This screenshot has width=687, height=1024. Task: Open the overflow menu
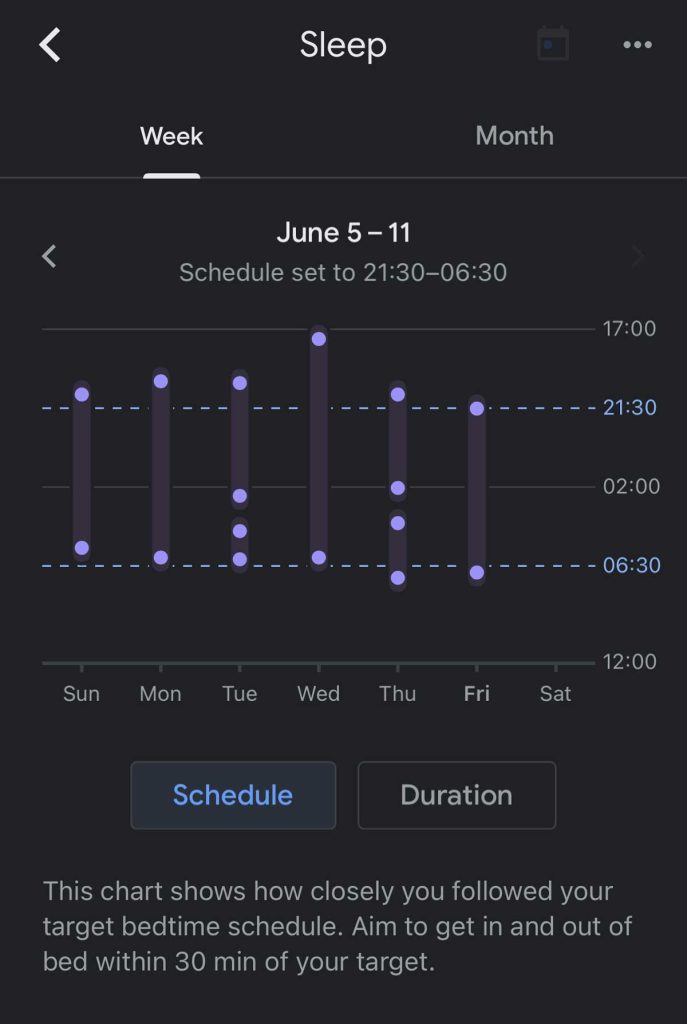pyautogui.click(x=637, y=45)
